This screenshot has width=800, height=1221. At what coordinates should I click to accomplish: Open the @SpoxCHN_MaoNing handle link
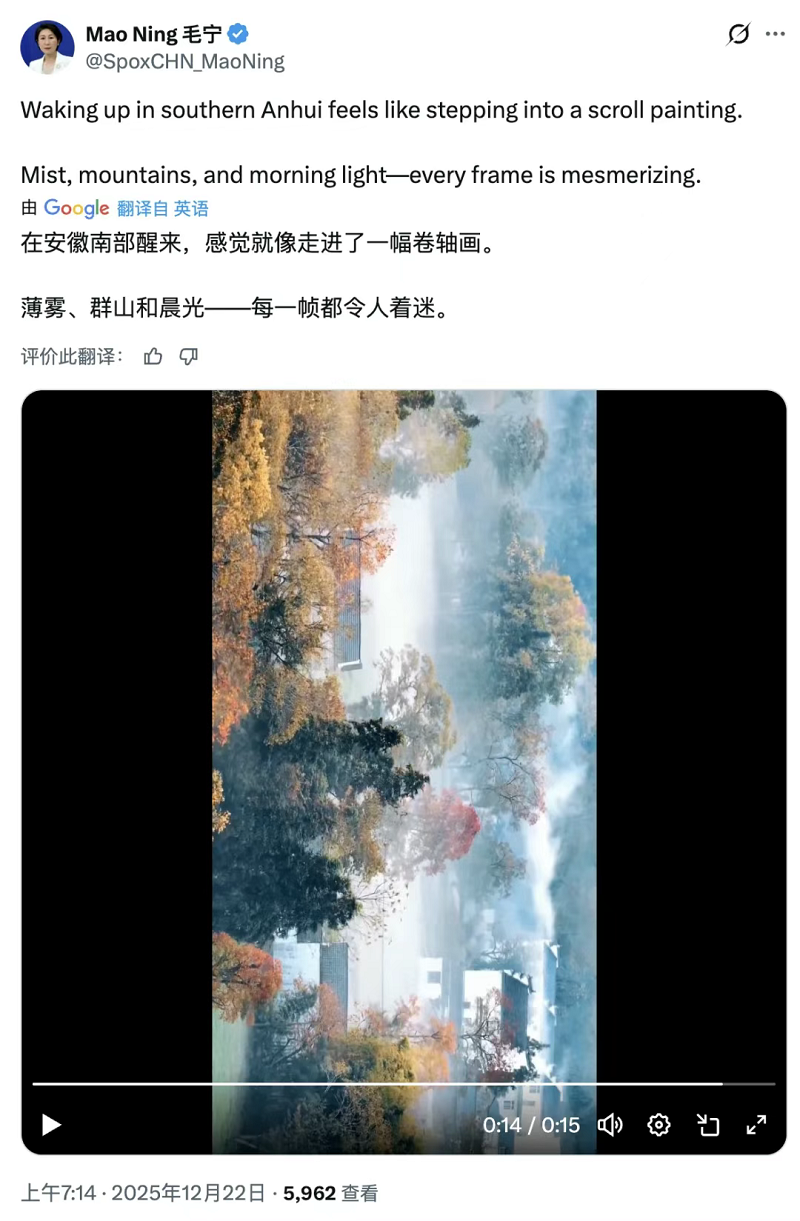(185, 62)
